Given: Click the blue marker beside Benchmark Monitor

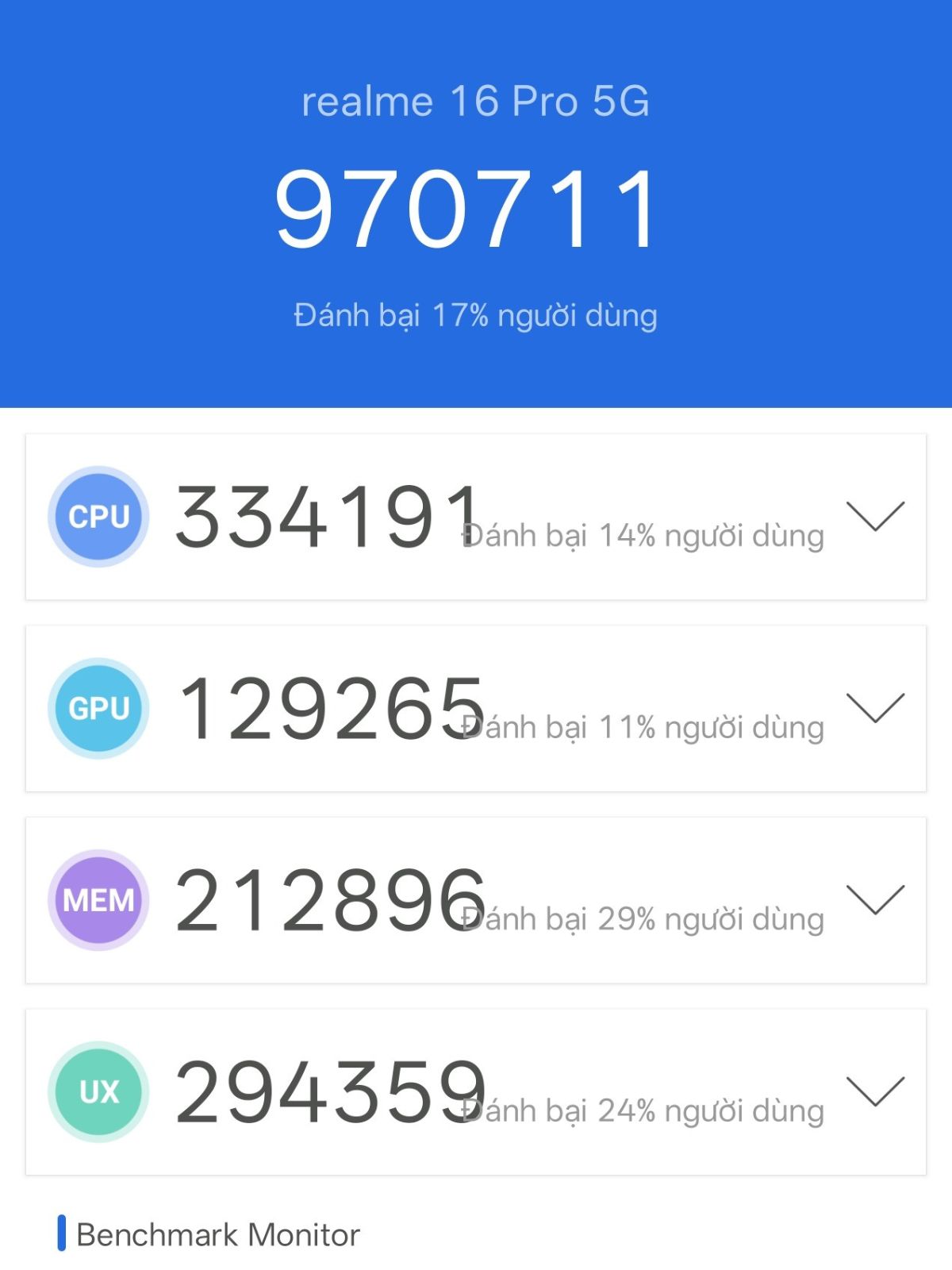Looking at the screenshot, I should point(63,1234).
